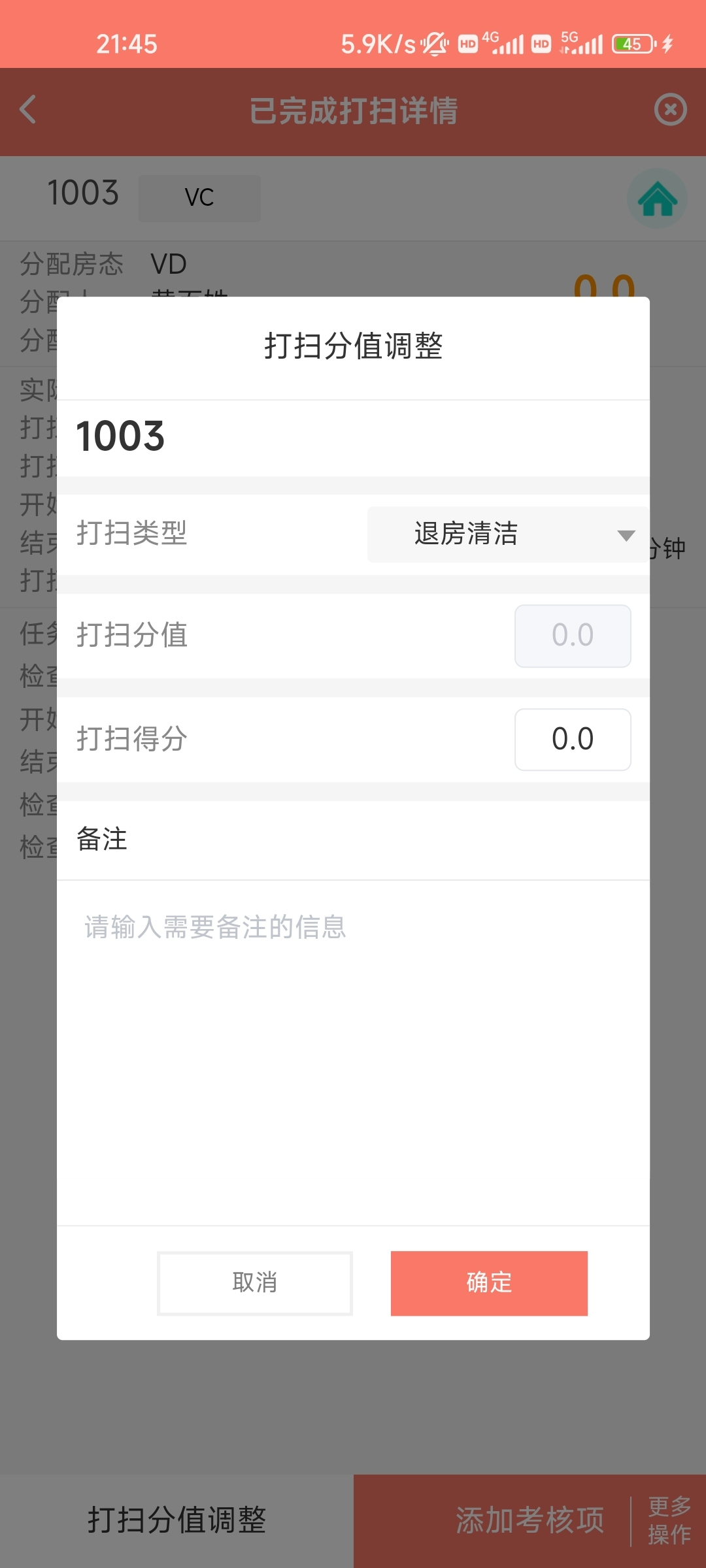Cancel the dialog with 取消

tap(255, 1283)
